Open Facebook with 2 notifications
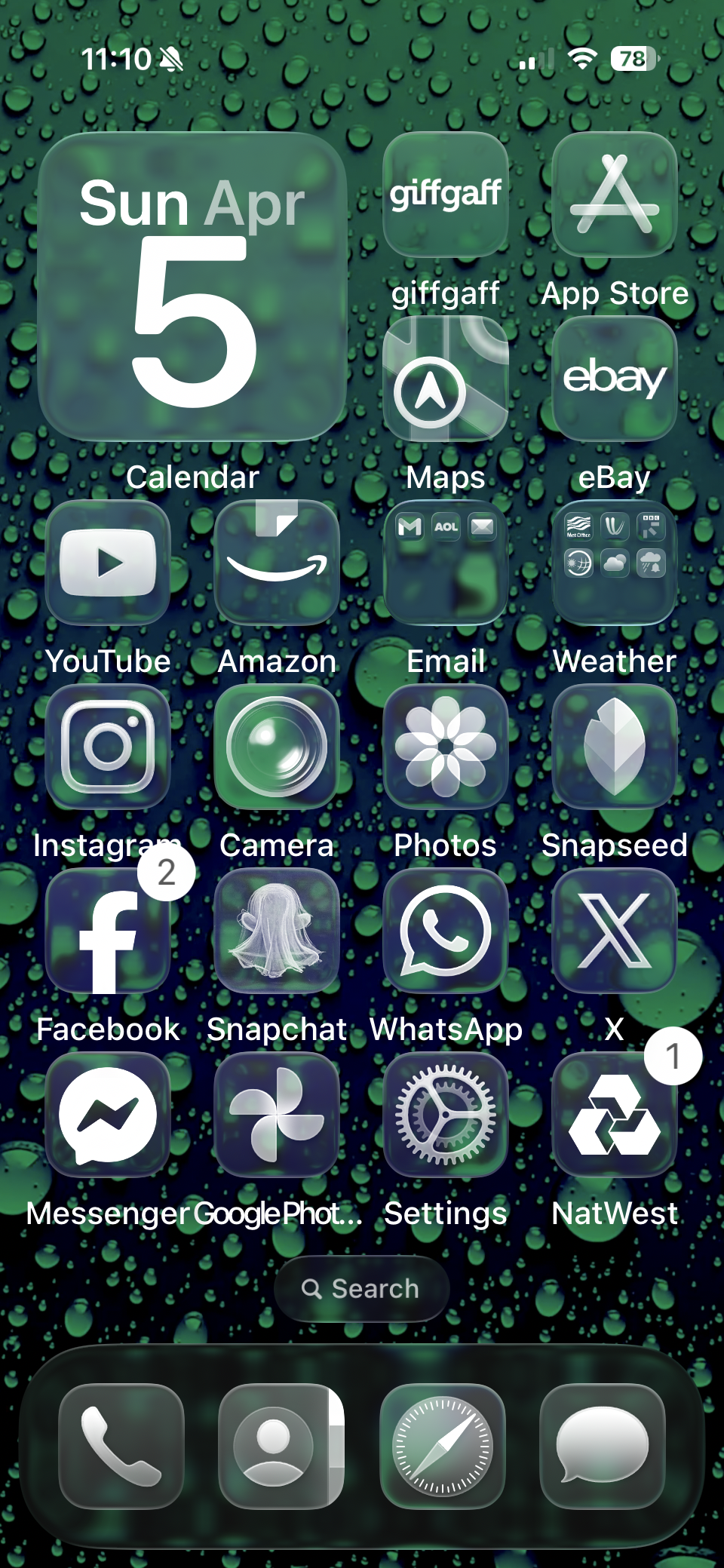 [x=108, y=931]
